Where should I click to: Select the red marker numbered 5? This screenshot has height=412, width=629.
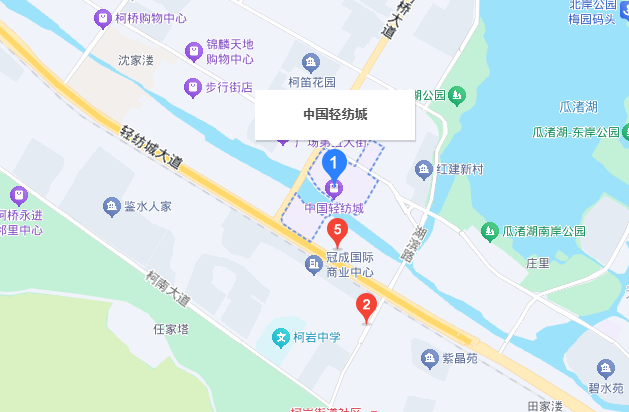pos(338,232)
